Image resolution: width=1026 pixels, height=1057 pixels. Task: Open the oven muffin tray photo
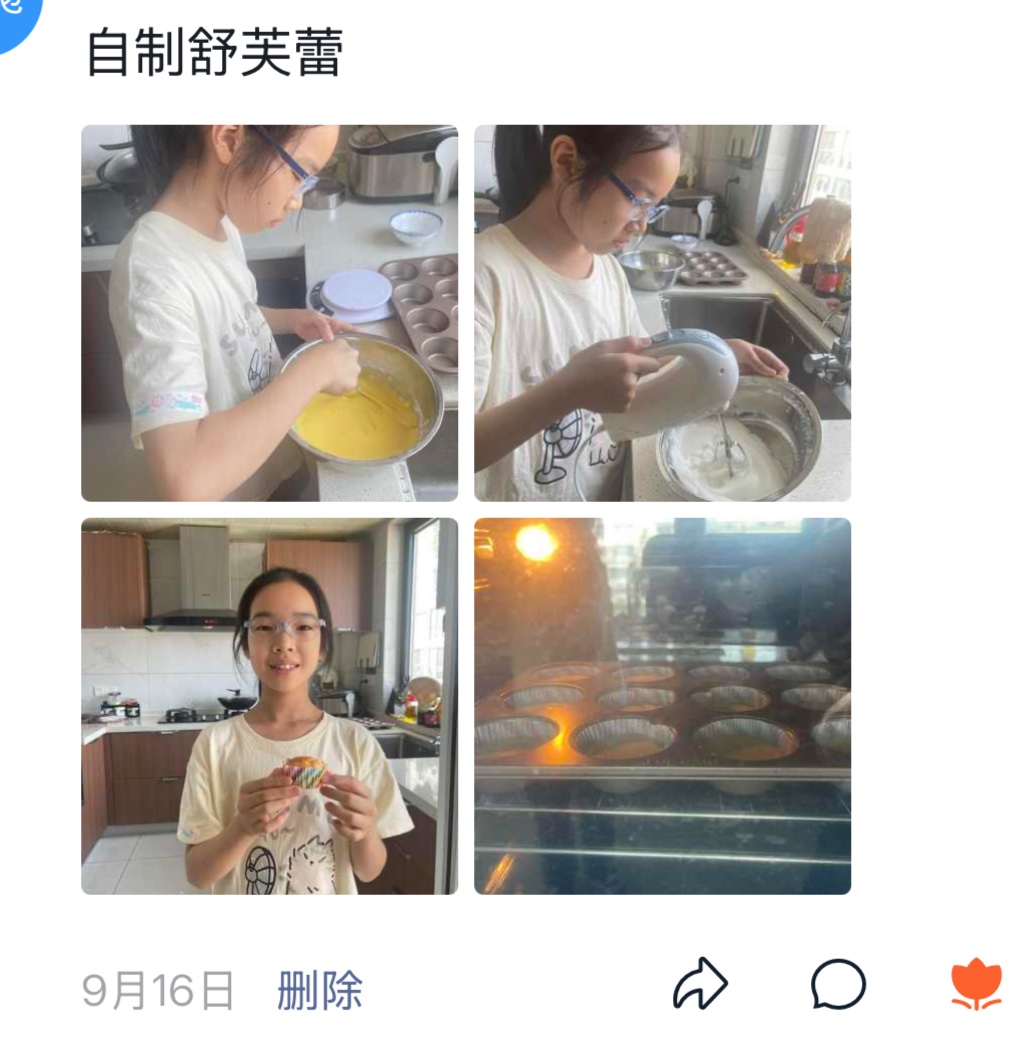pyautogui.click(x=662, y=706)
